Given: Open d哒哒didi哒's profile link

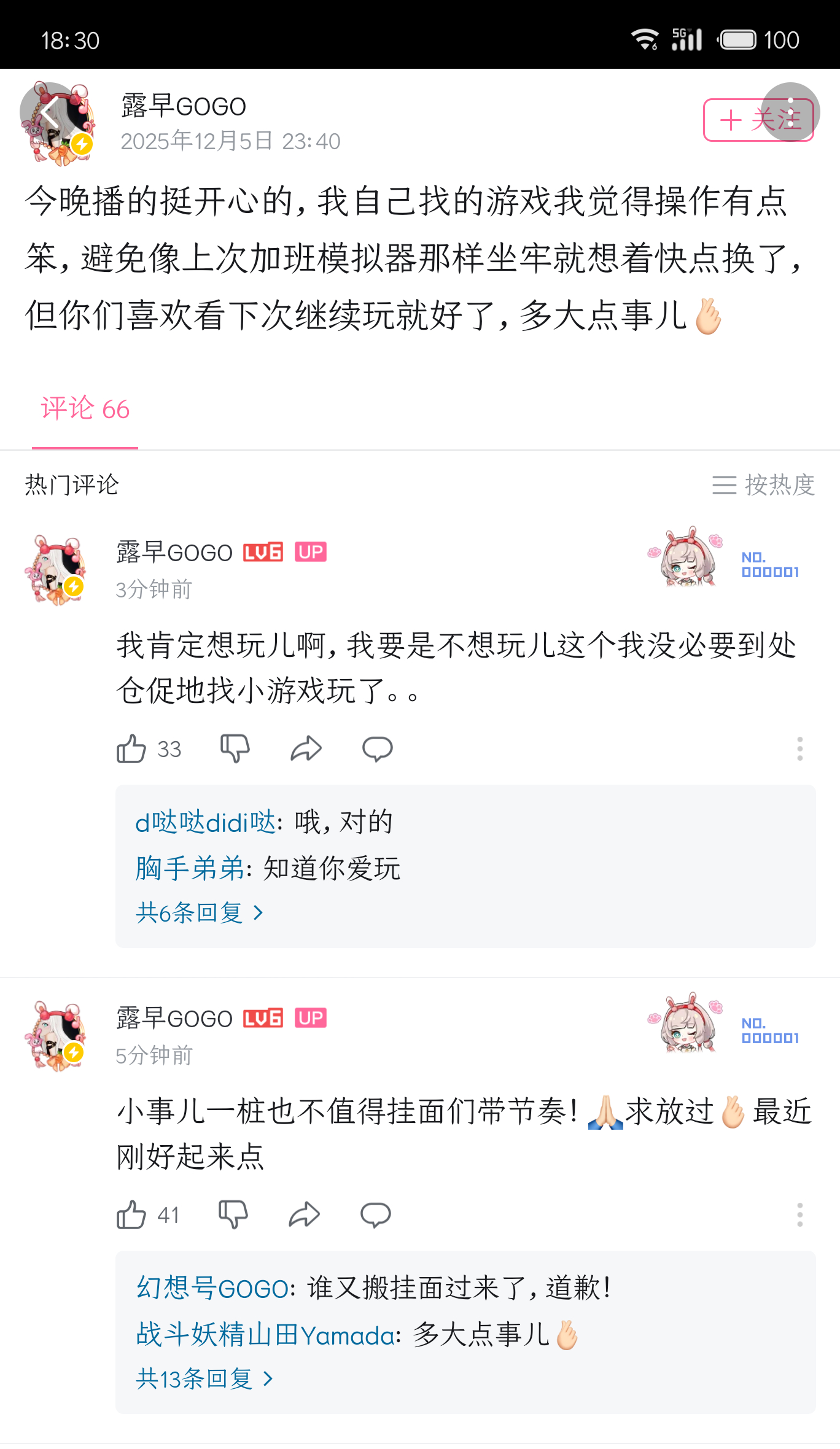Looking at the screenshot, I should click(205, 822).
